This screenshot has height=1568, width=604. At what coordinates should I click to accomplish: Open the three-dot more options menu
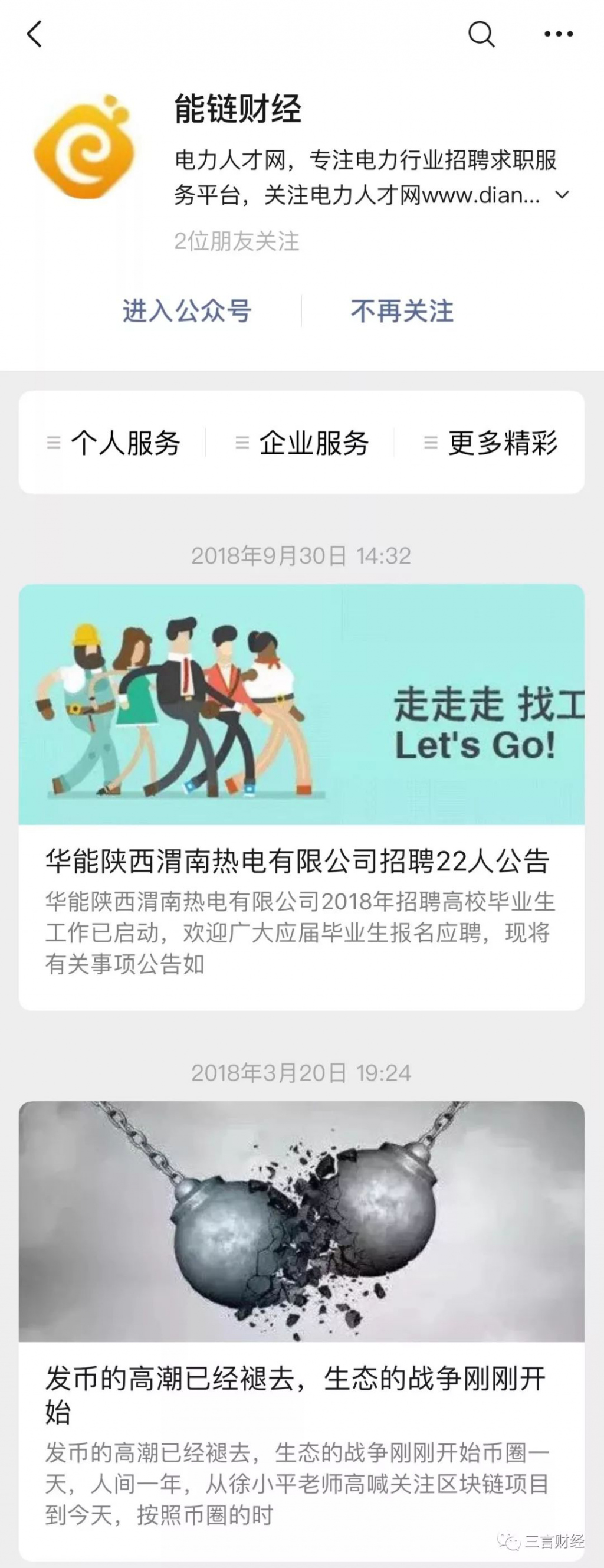tap(559, 34)
